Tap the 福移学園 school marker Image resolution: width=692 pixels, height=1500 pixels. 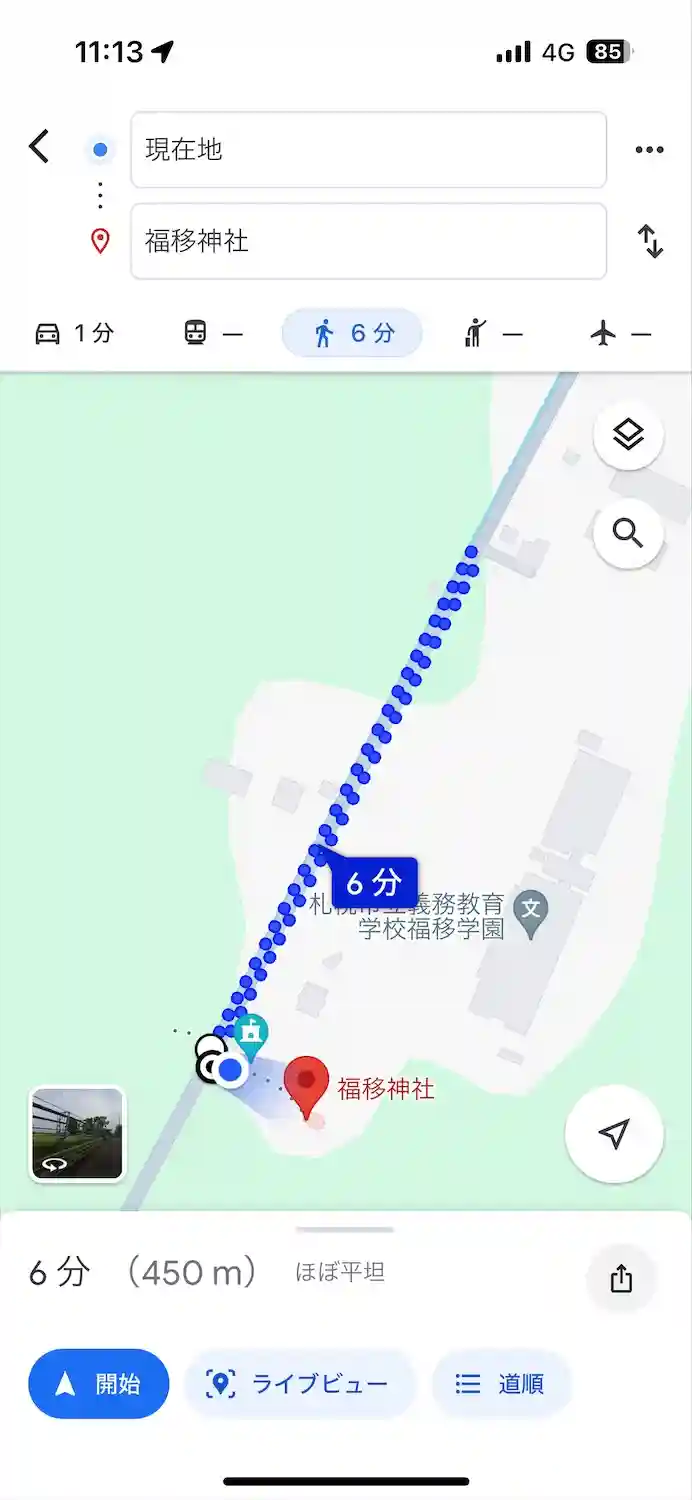(531, 909)
